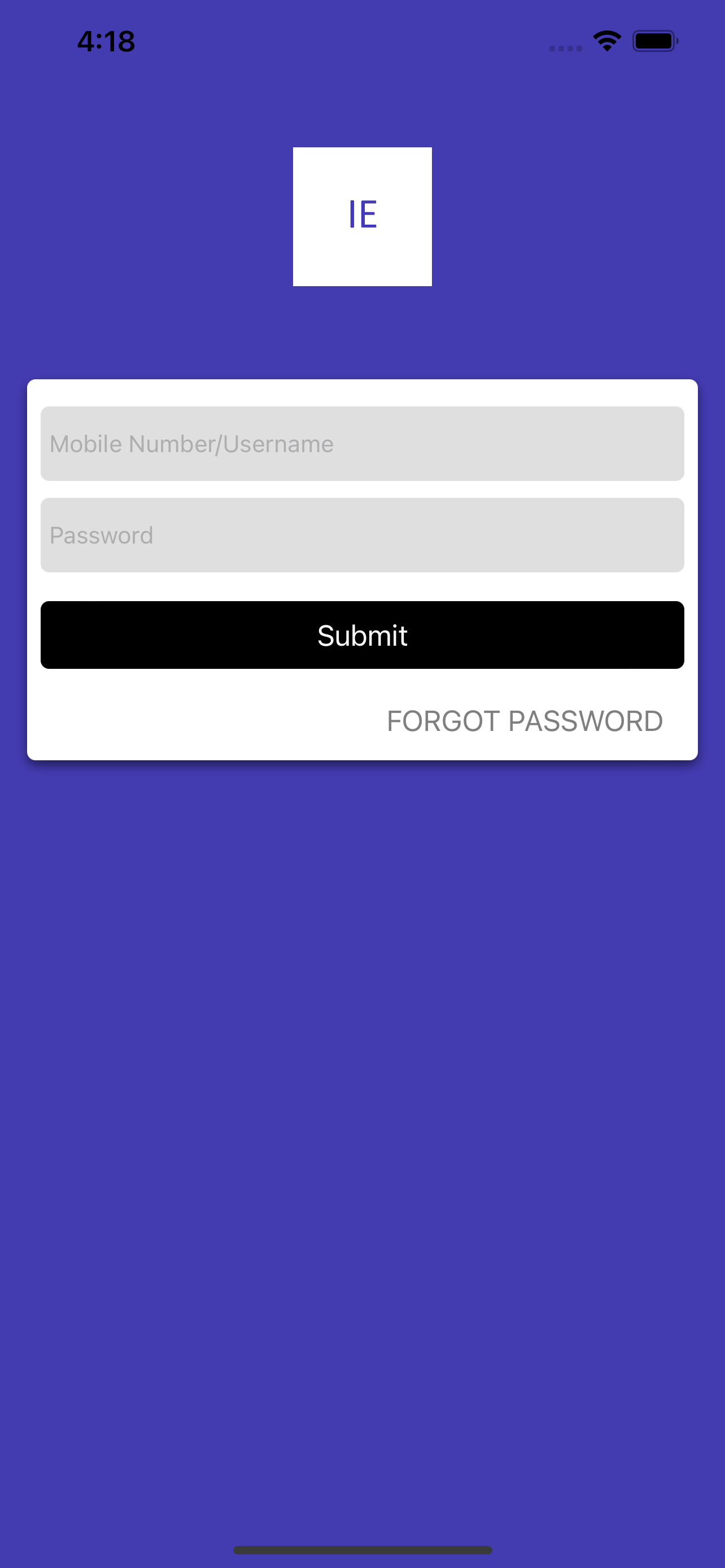Submit the login form
The height and width of the screenshot is (1568, 725).
point(362,635)
